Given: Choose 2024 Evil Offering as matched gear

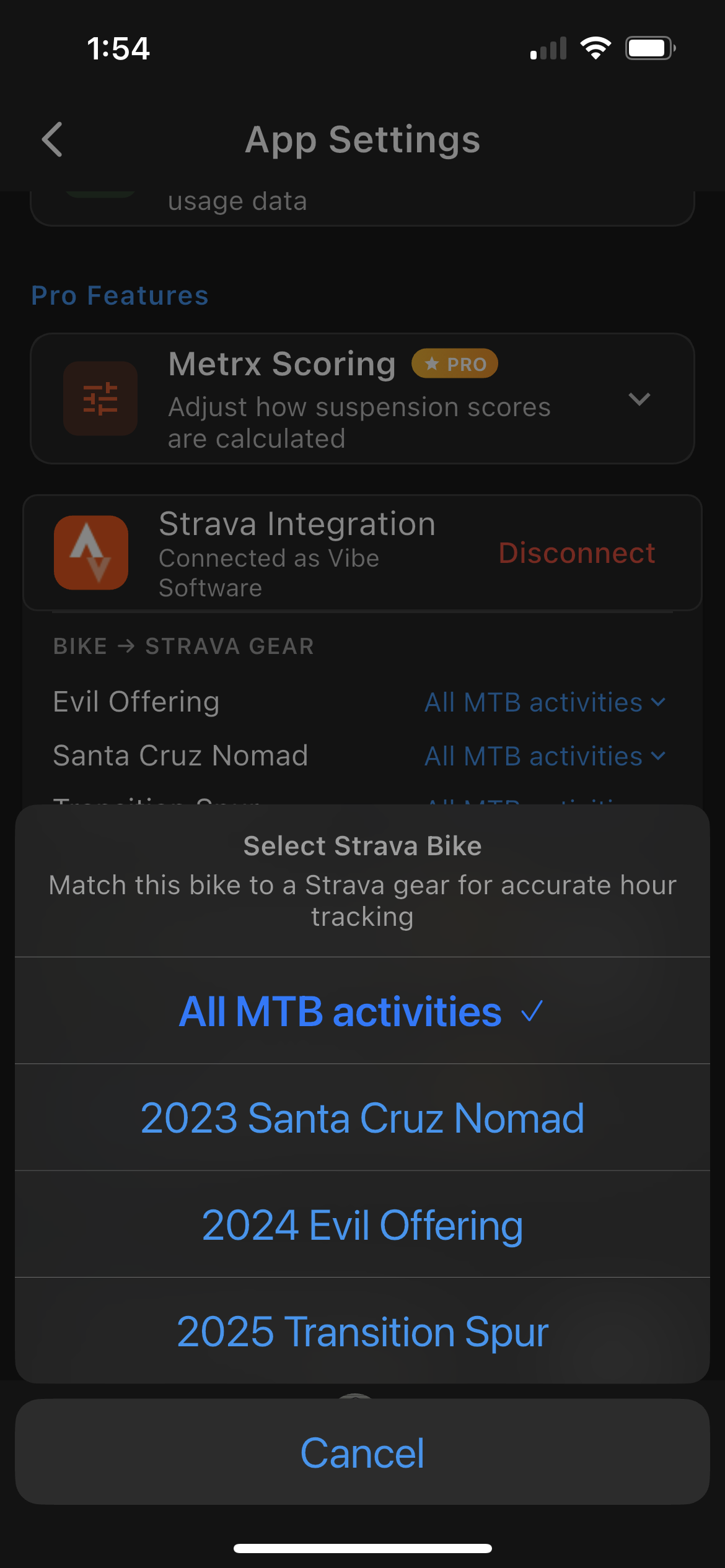Looking at the screenshot, I should 362,1223.
